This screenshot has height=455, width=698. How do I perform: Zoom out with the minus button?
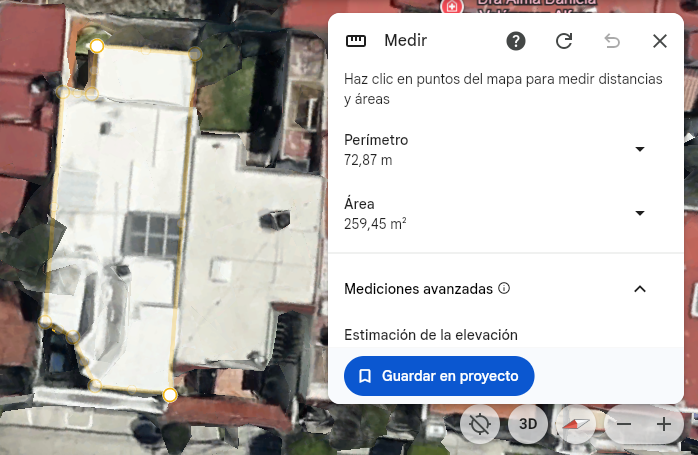coord(624,423)
